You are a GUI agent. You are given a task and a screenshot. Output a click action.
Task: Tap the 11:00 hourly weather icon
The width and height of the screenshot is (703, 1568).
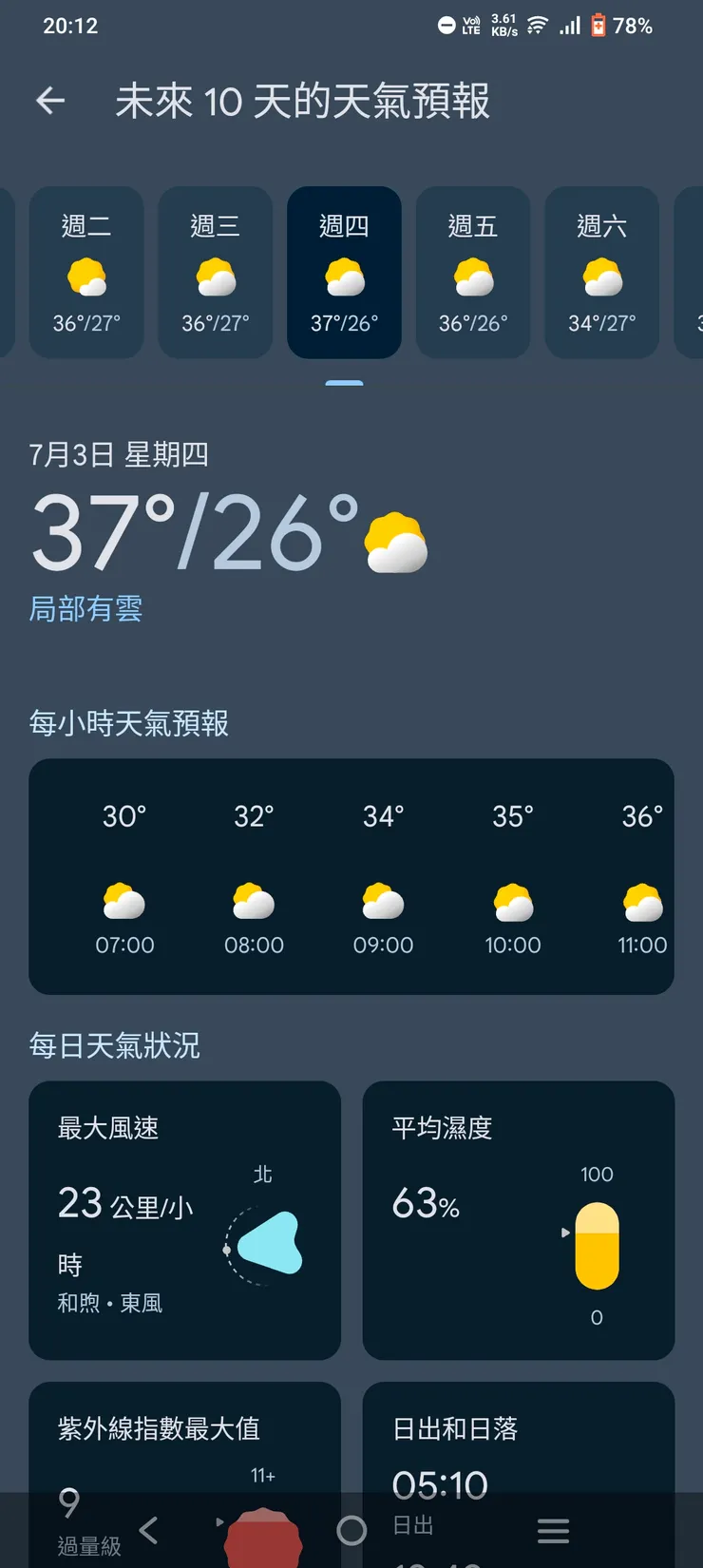tap(641, 903)
